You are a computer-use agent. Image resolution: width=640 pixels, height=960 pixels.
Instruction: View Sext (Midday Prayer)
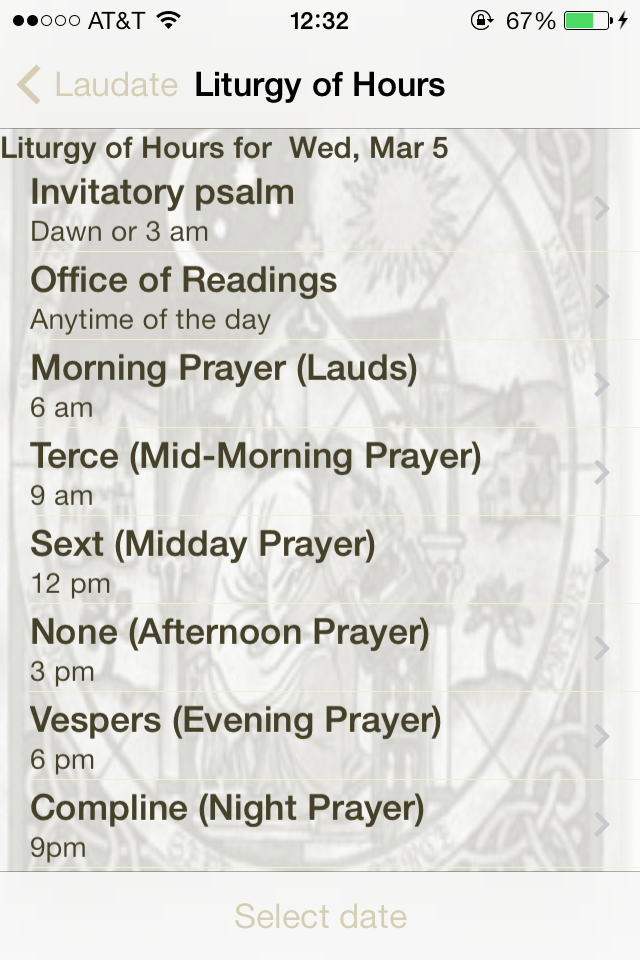(320, 561)
